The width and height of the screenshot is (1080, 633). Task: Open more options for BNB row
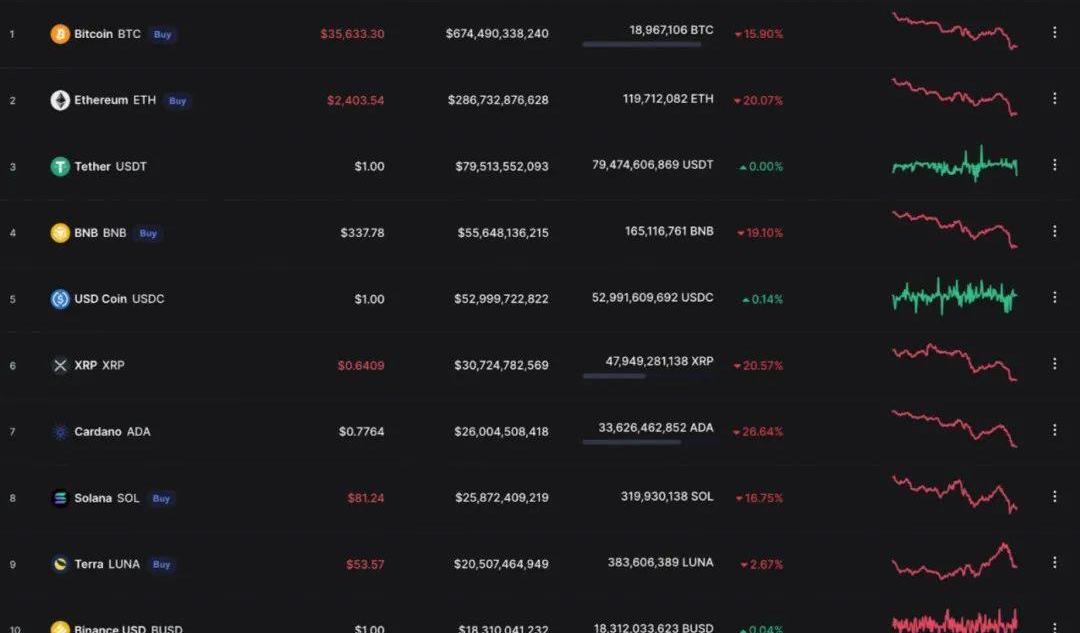(x=1054, y=232)
